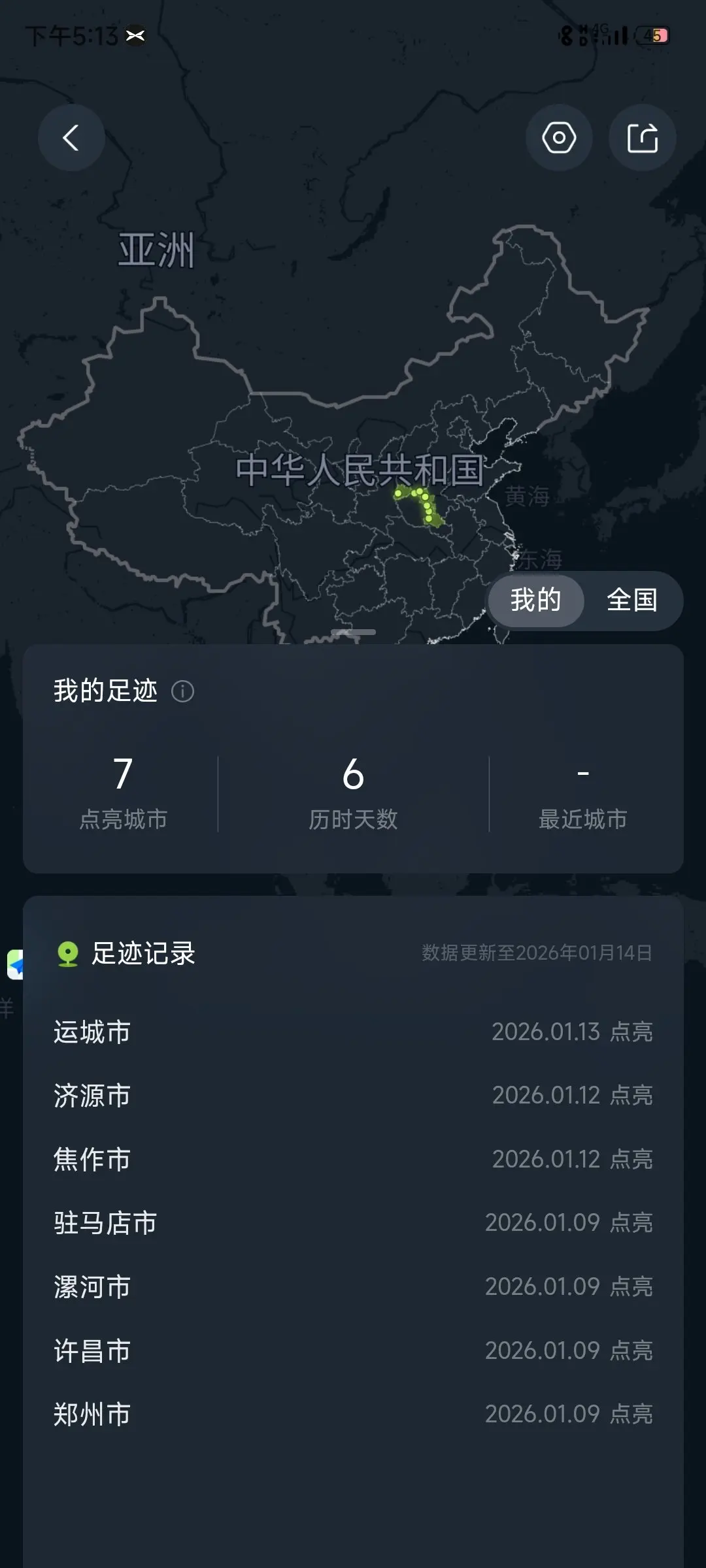
Task: Switch to the 全国 view
Action: (x=632, y=600)
